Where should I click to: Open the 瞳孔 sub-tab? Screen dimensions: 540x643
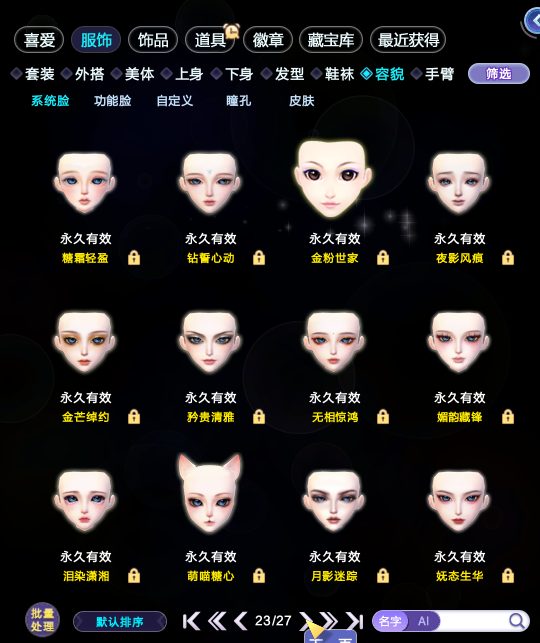coord(238,100)
